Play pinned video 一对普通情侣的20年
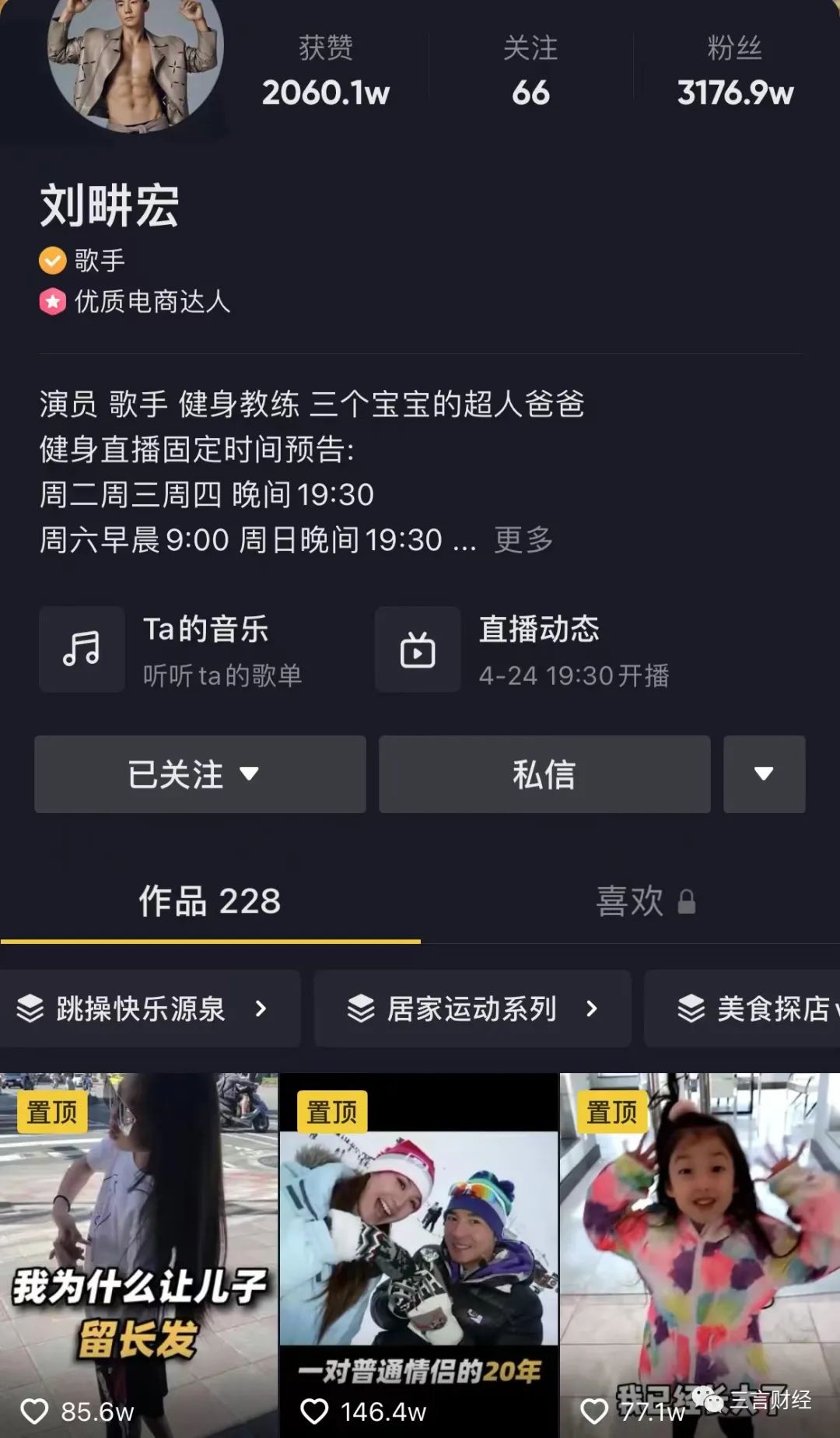The width and height of the screenshot is (840, 1438). [418, 1253]
